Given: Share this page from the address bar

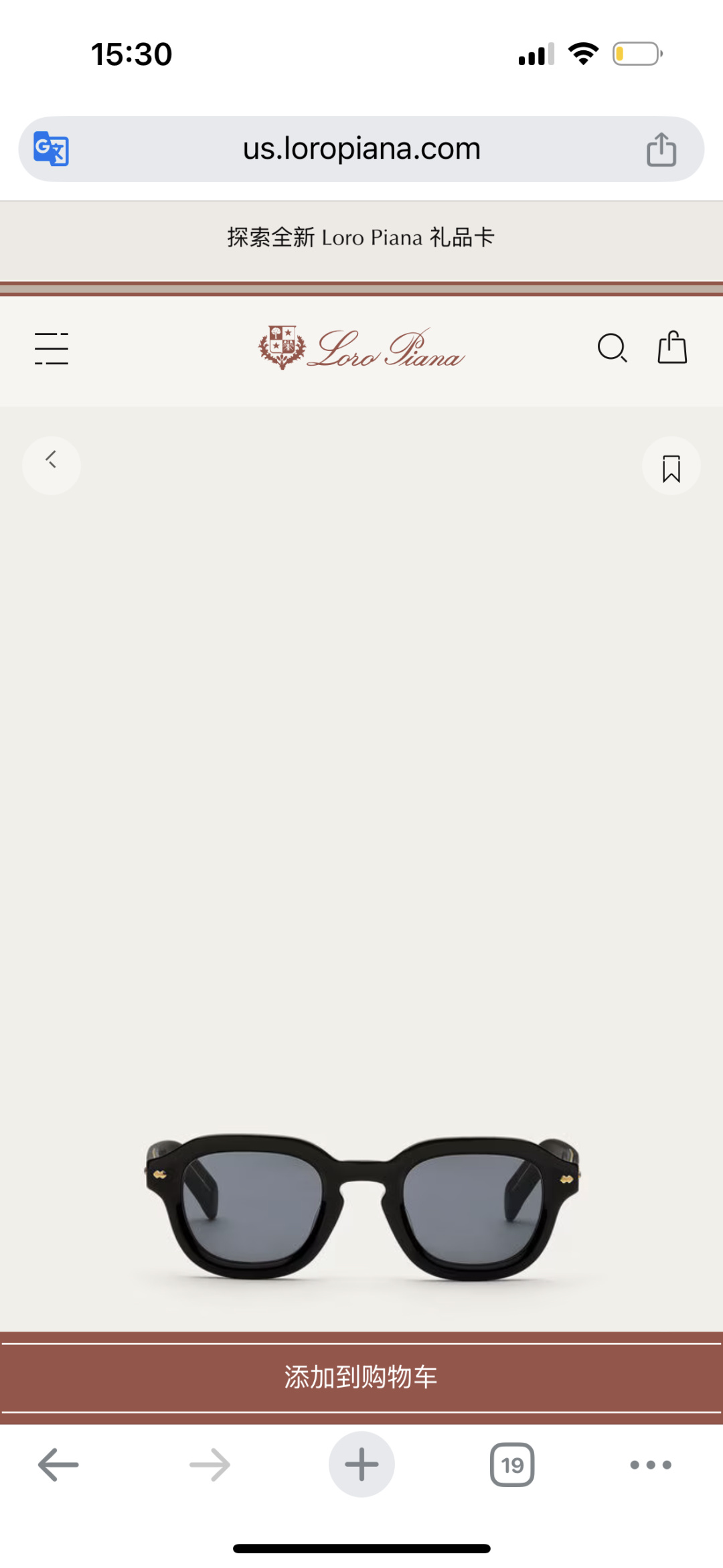Looking at the screenshot, I should [x=661, y=149].
